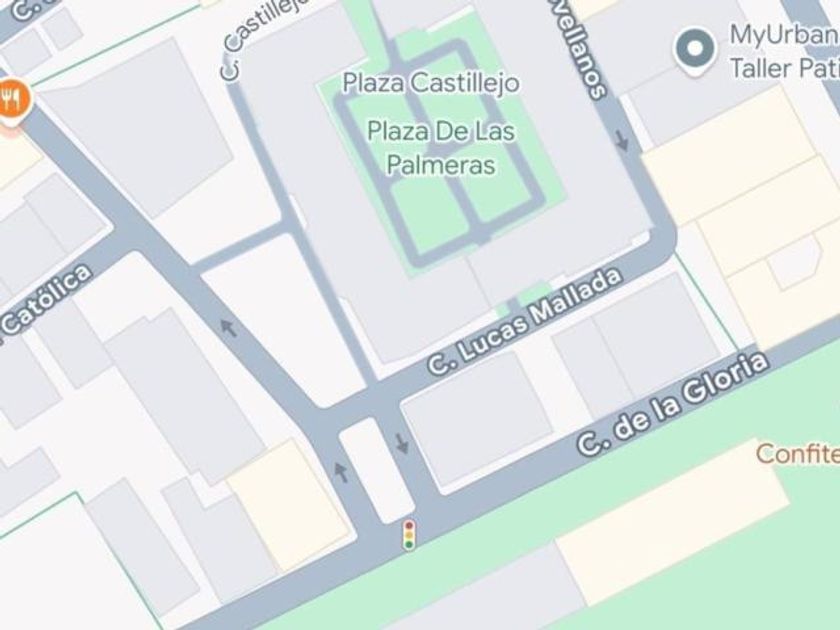Tap the Plaza Castillejo place label
Viewport: 840px width, 630px height.
click(431, 82)
